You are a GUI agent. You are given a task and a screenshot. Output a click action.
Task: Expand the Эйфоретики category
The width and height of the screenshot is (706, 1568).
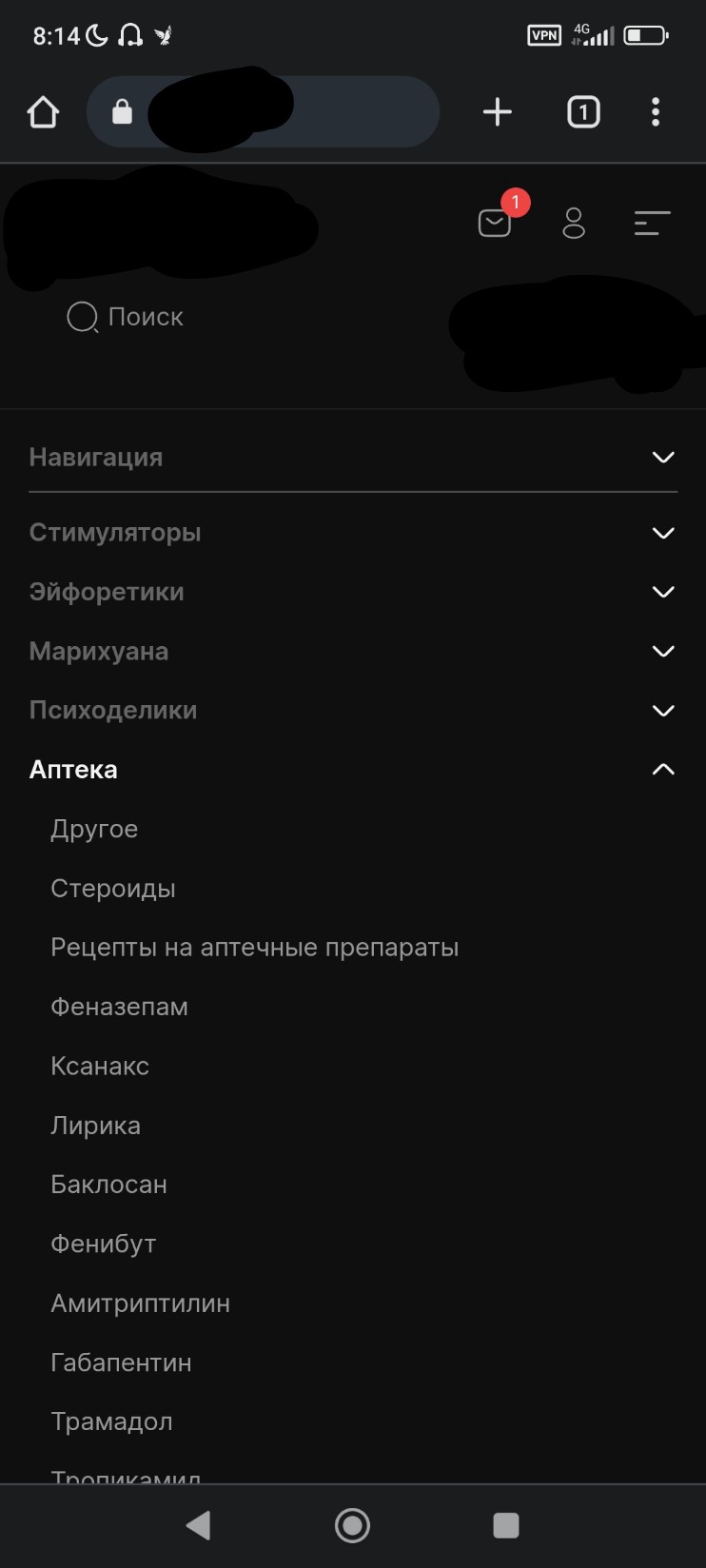point(353,592)
